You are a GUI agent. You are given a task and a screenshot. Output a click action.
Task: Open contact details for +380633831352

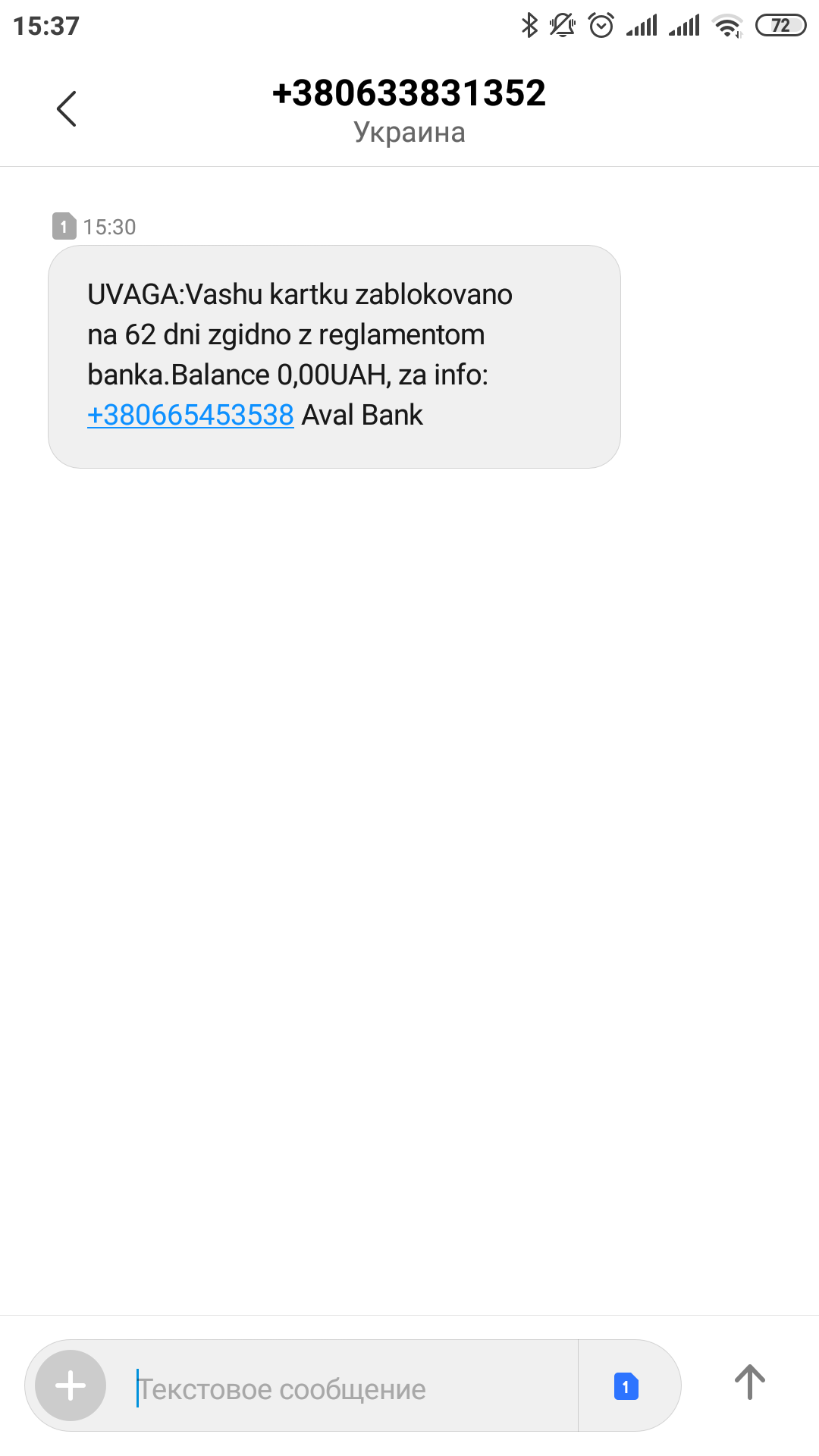point(409,94)
